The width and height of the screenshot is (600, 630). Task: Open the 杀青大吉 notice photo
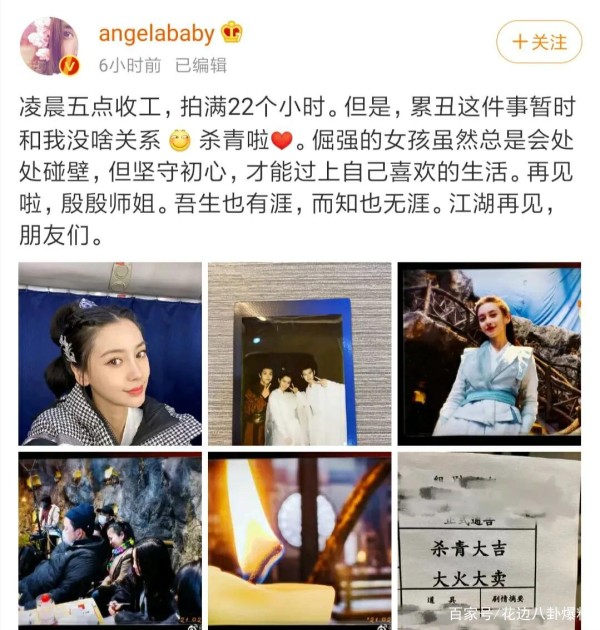point(489,538)
